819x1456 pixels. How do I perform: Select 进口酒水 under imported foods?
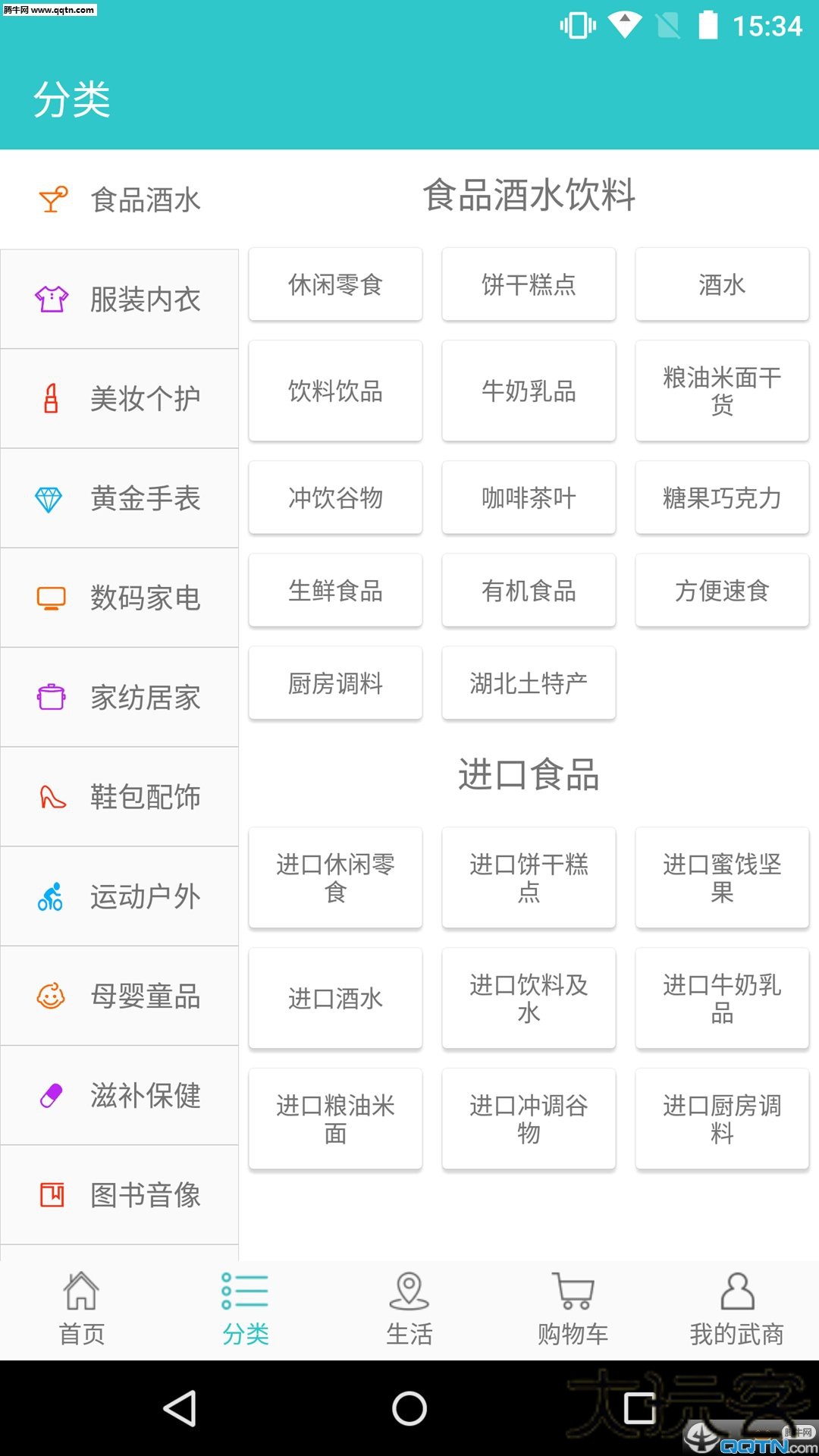pos(334,999)
